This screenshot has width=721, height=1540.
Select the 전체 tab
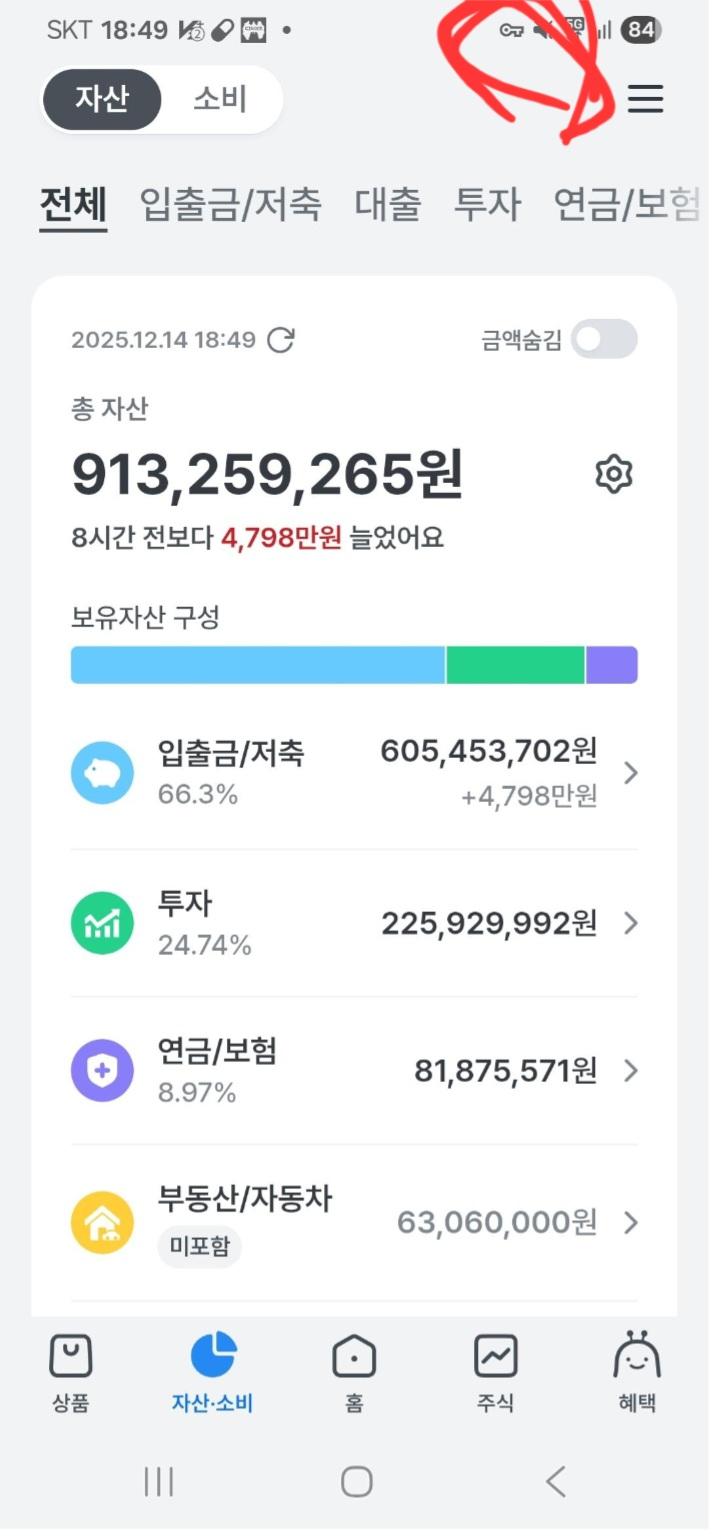(x=72, y=206)
